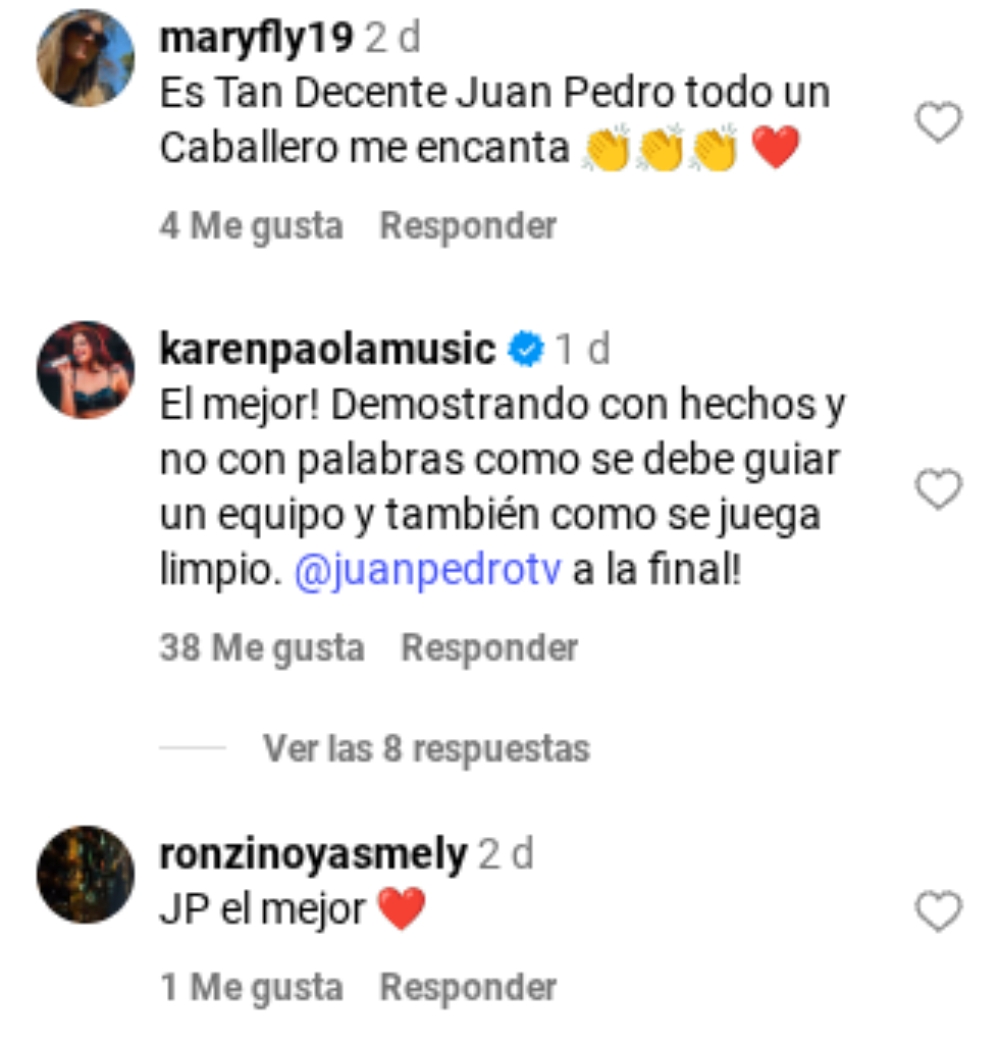The width and height of the screenshot is (1000, 1046).
Task: Visit the karenpaolamusic username
Action: (x=327, y=350)
